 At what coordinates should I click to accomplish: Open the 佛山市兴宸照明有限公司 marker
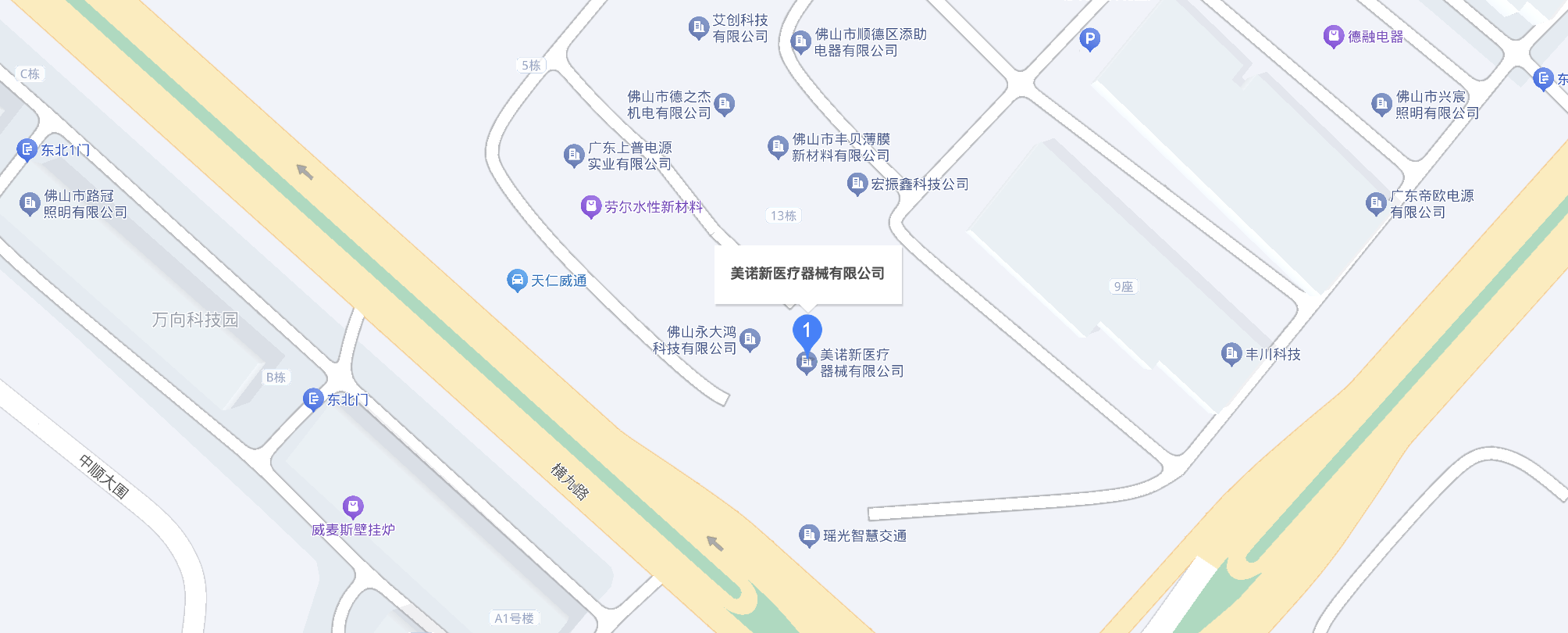[x=1381, y=103]
